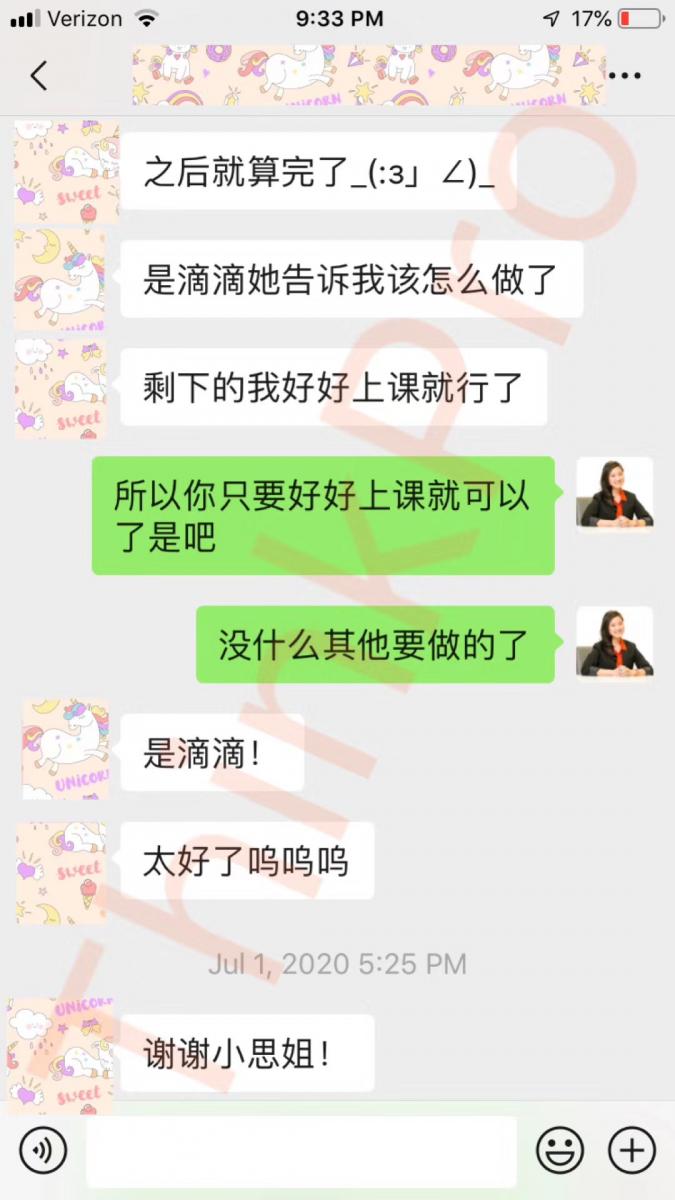Open the three-dot chat info menu
This screenshot has width=675, height=1200.
[625, 76]
